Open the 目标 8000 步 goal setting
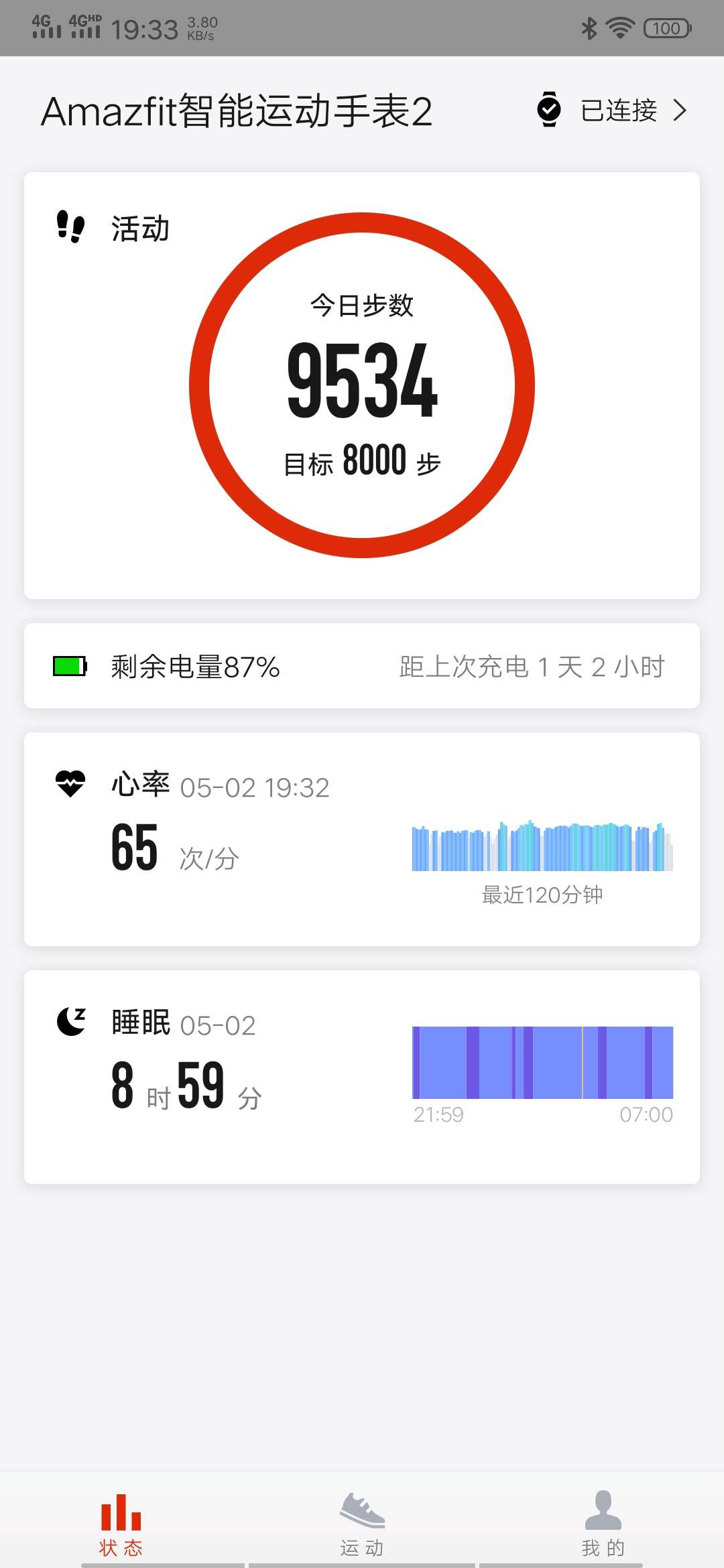724x1568 pixels. [362, 460]
